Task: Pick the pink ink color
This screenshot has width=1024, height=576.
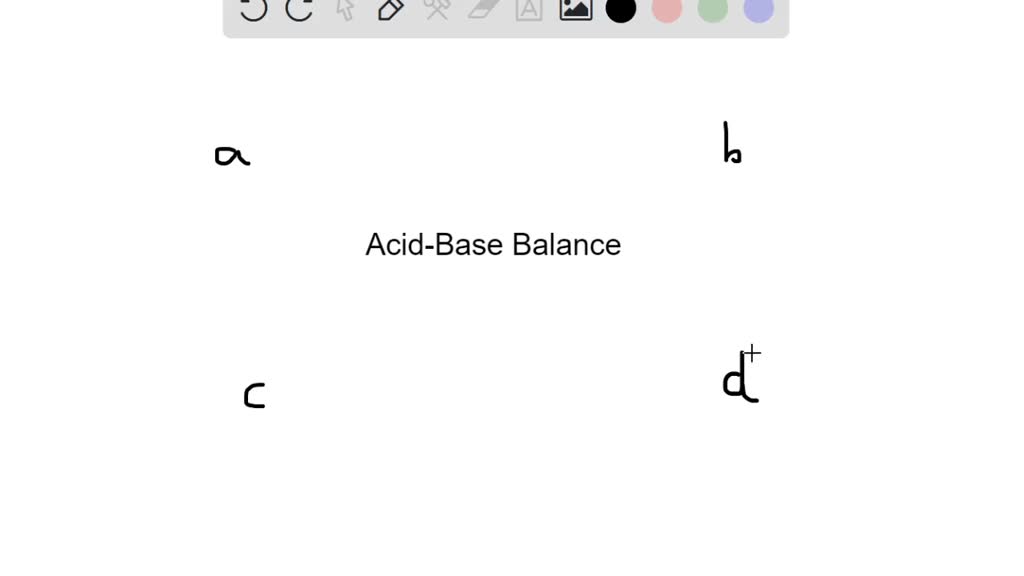Action: pyautogui.click(x=667, y=10)
